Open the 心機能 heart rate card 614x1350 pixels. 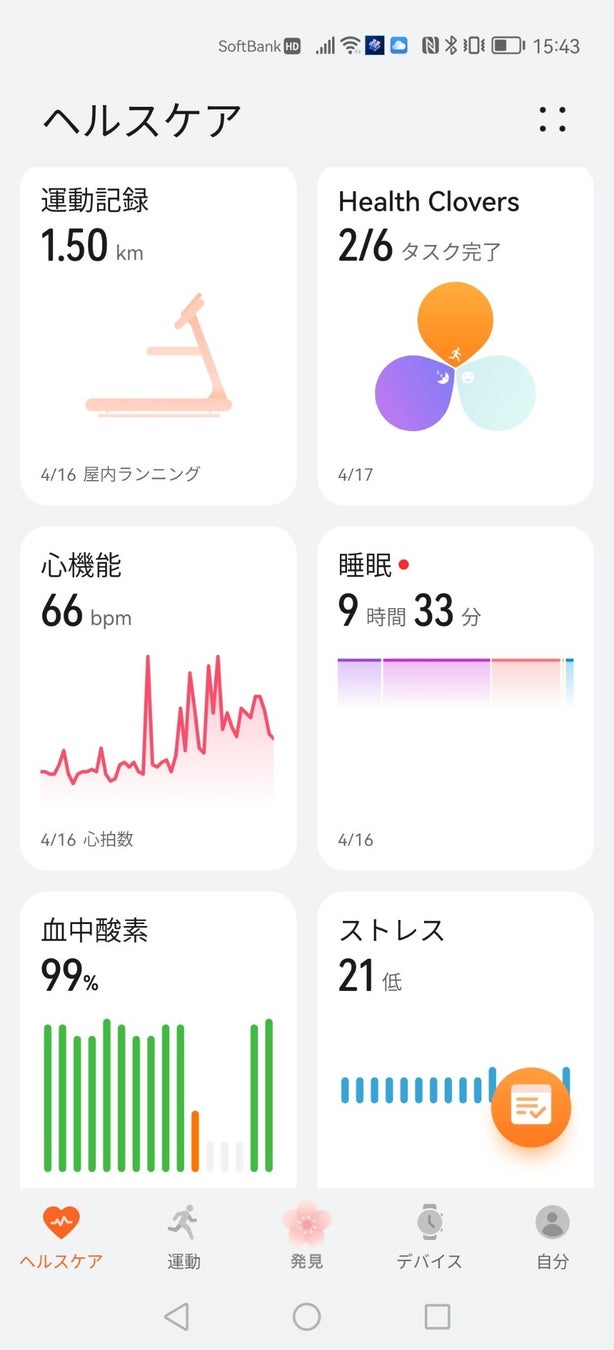click(x=158, y=697)
